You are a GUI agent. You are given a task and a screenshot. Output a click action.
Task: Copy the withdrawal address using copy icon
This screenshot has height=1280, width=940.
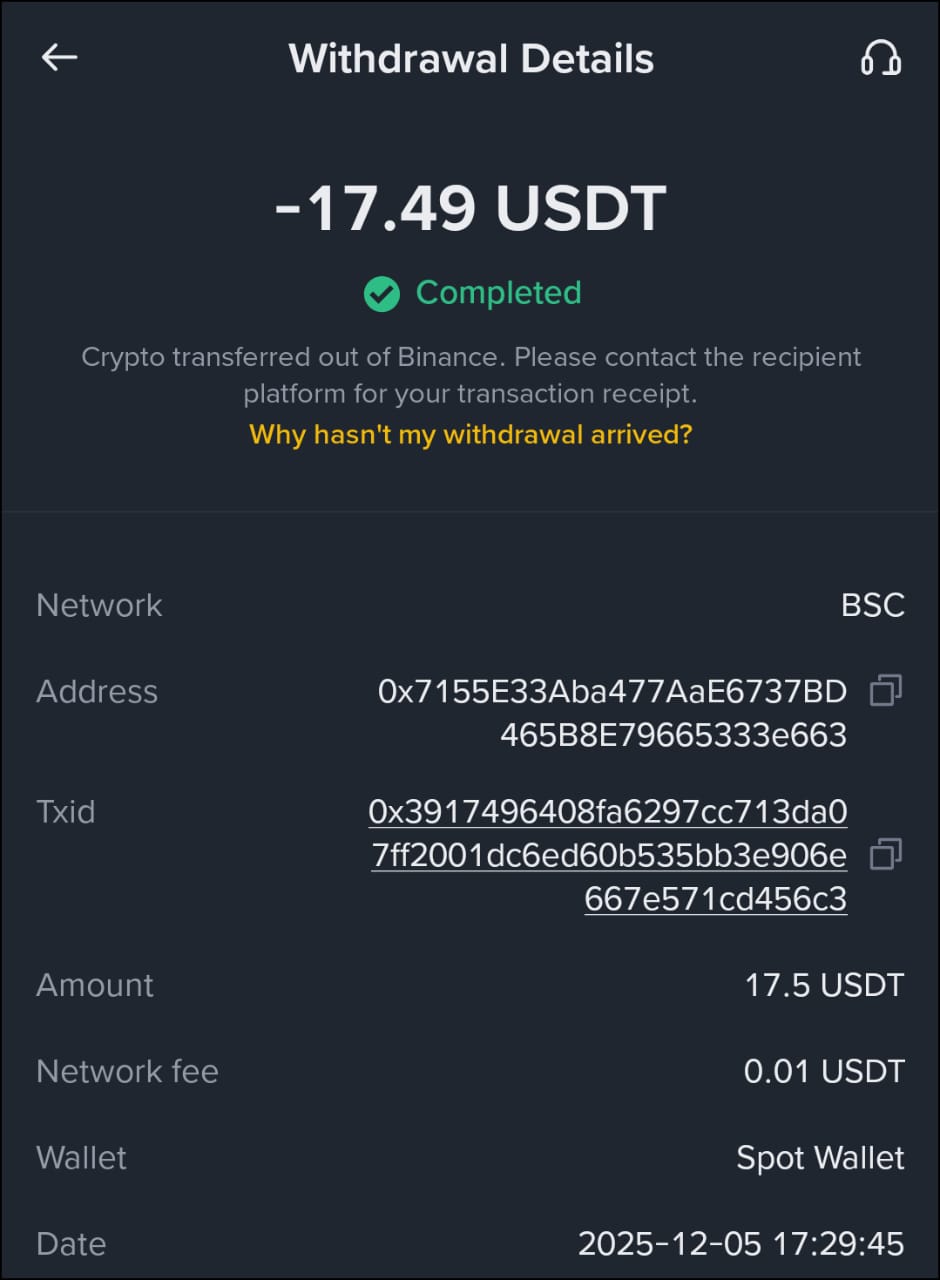(x=884, y=691)
